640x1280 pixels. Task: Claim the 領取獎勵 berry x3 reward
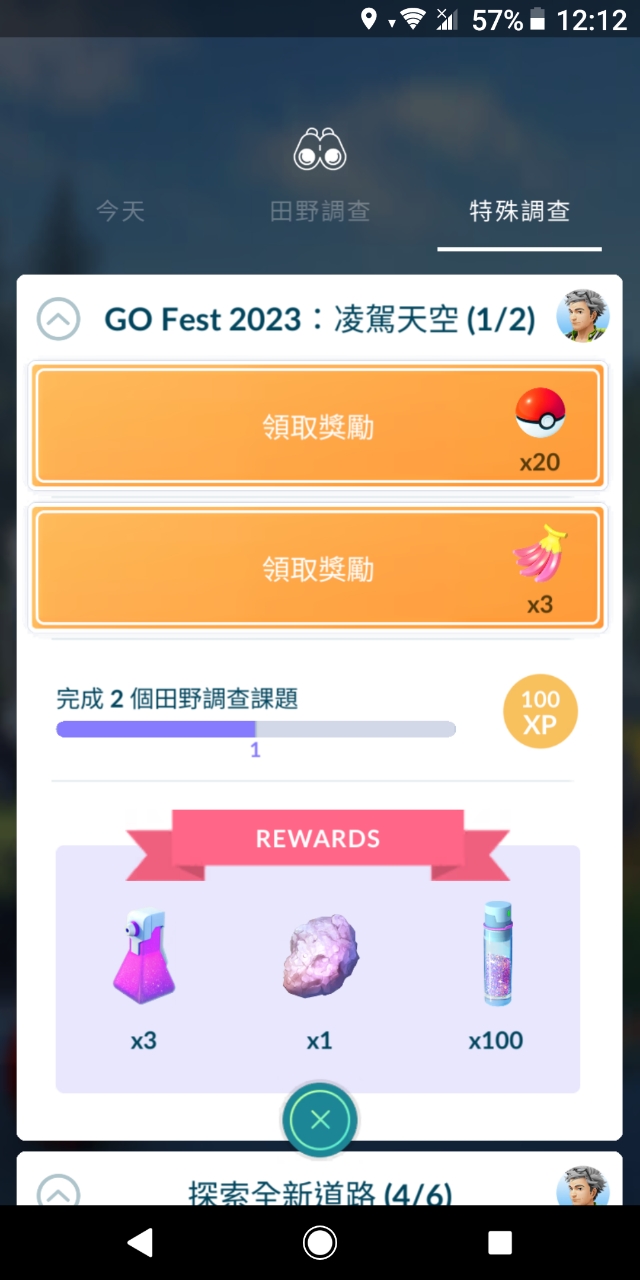tap(318, 569)
